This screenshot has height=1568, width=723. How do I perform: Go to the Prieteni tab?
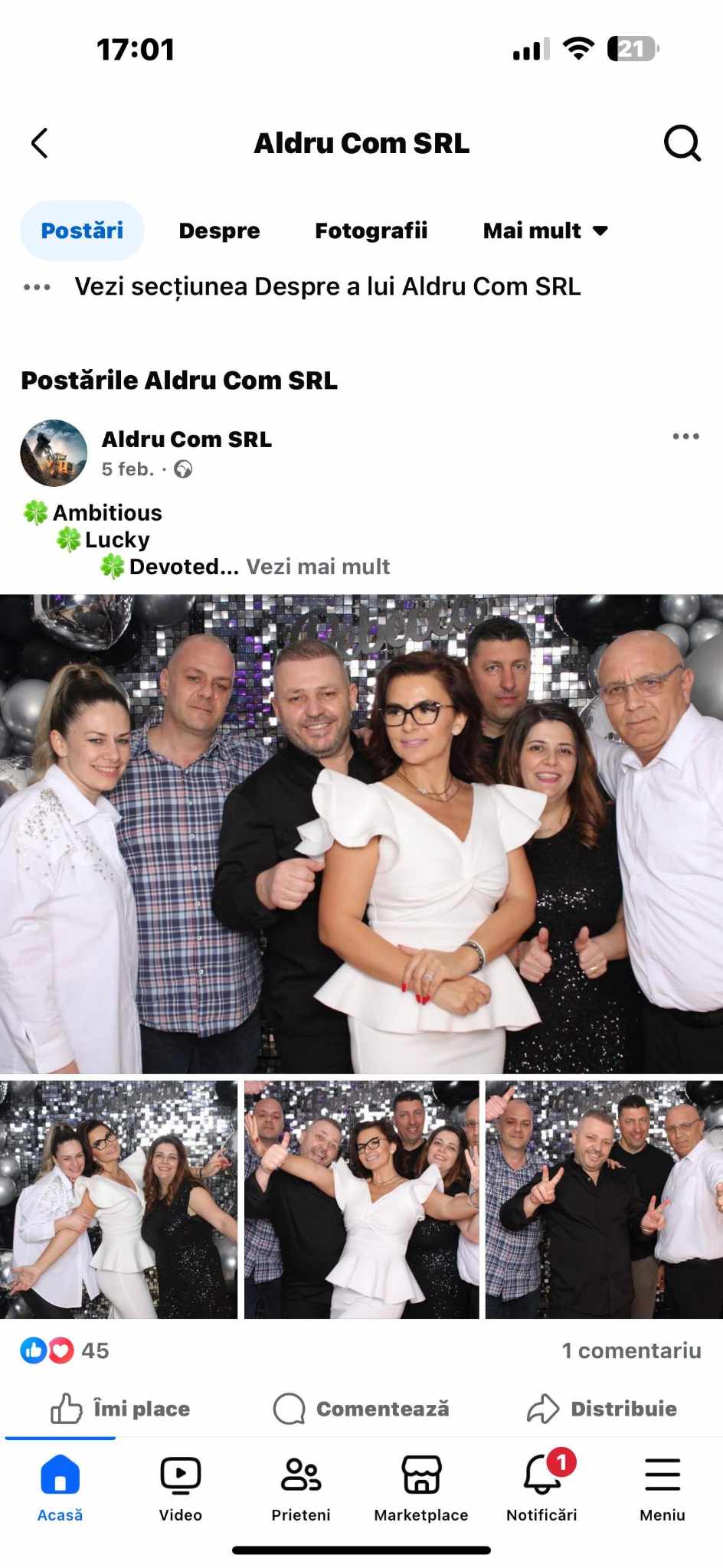[x=300, y=1488]
